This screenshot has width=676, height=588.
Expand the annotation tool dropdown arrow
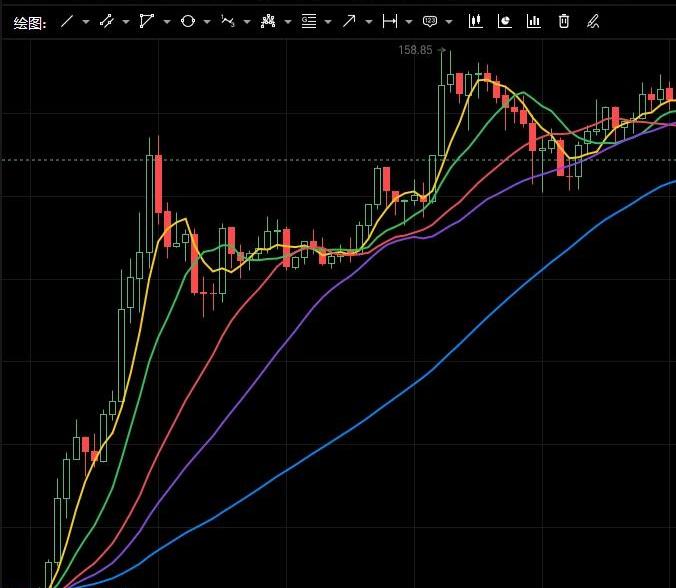[x=449, y=21]
